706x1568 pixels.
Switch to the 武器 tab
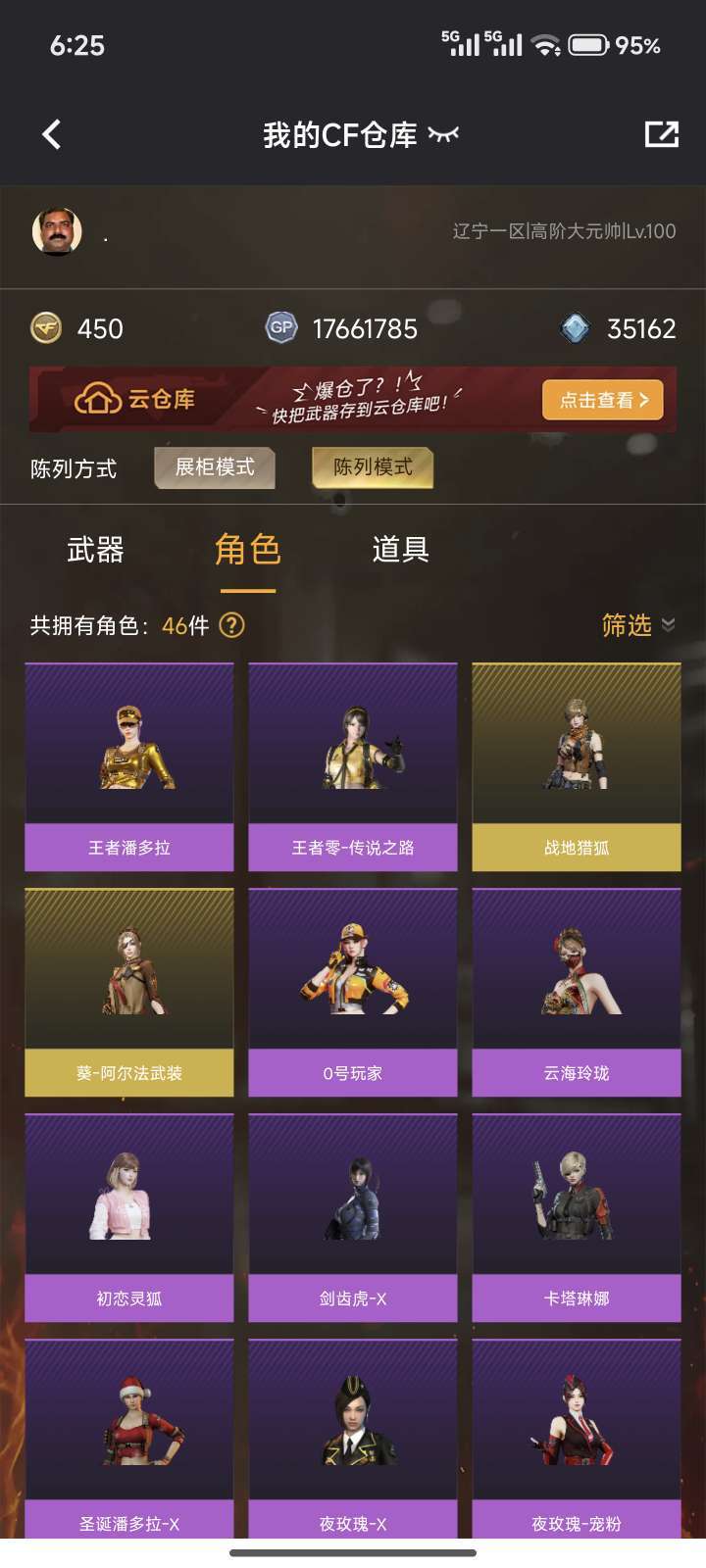[95, 550]
